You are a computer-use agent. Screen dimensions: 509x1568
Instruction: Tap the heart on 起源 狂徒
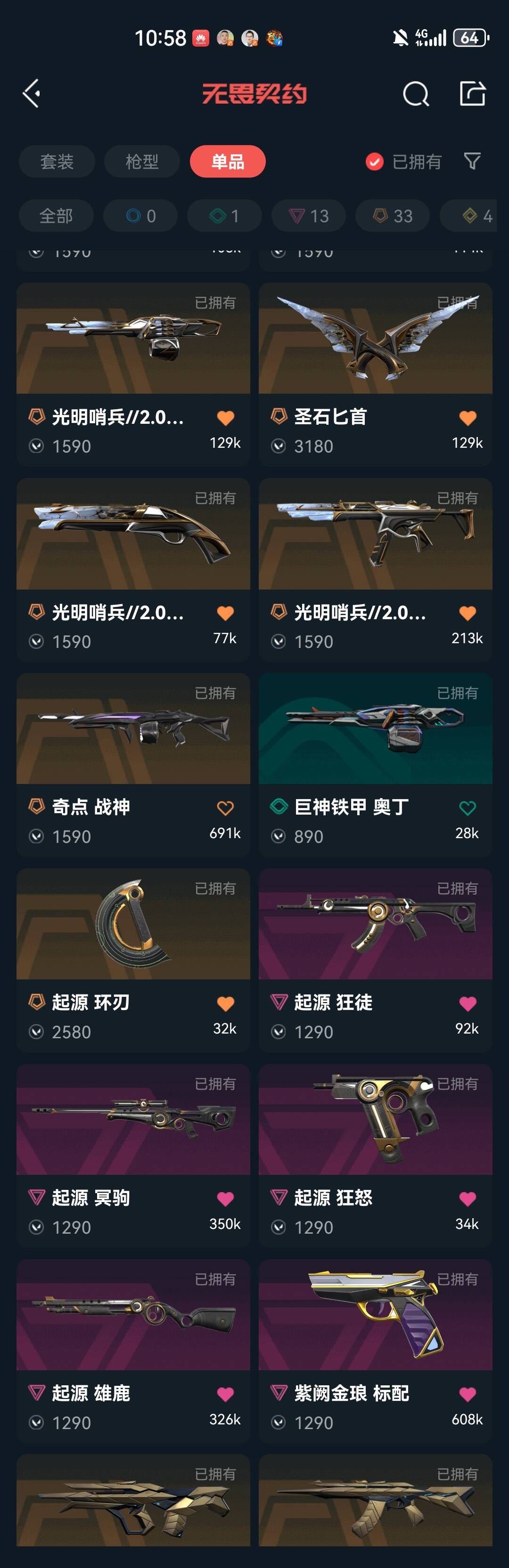467,1004
